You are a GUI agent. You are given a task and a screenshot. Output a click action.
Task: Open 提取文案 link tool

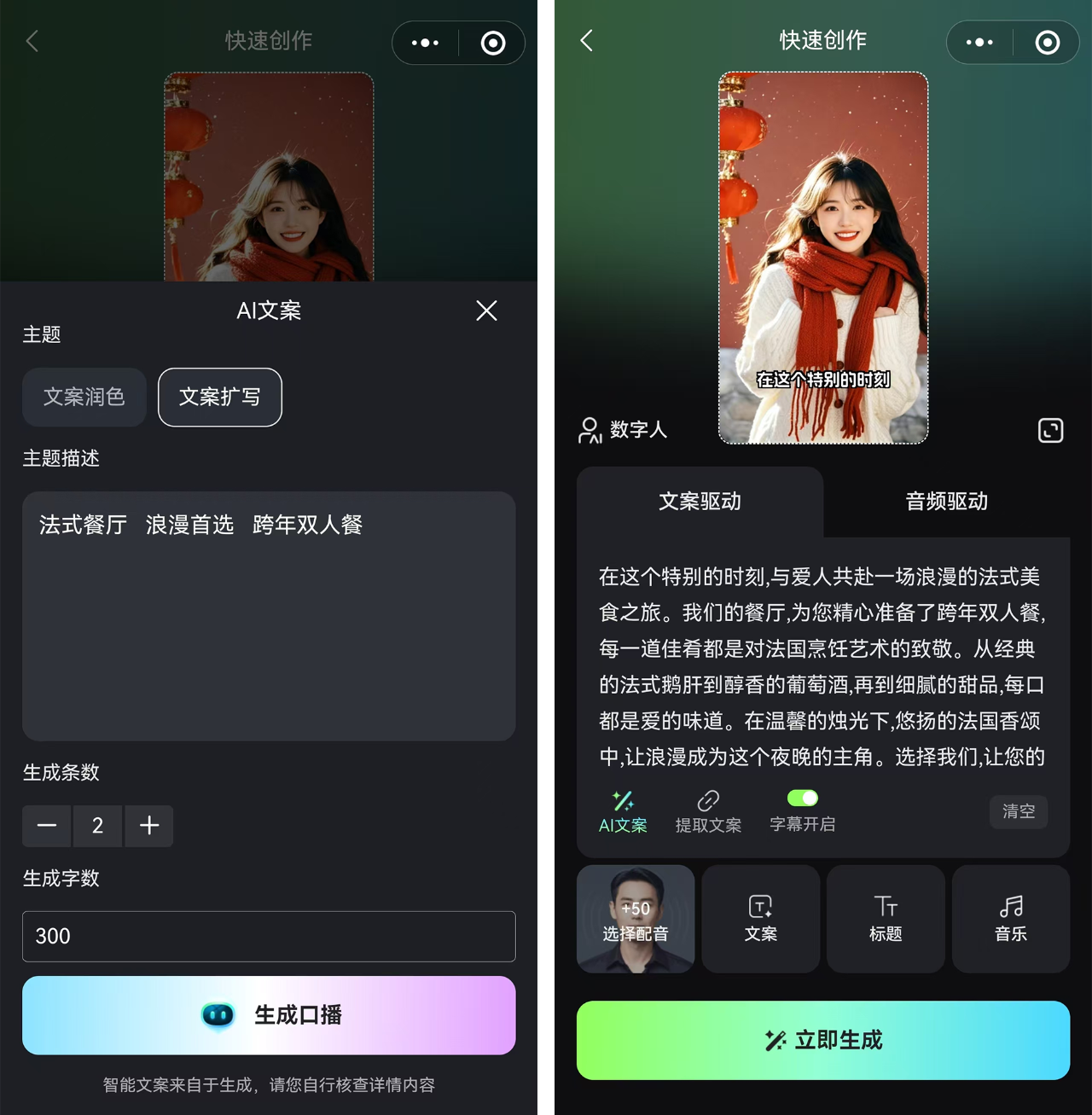pos(708,811)
